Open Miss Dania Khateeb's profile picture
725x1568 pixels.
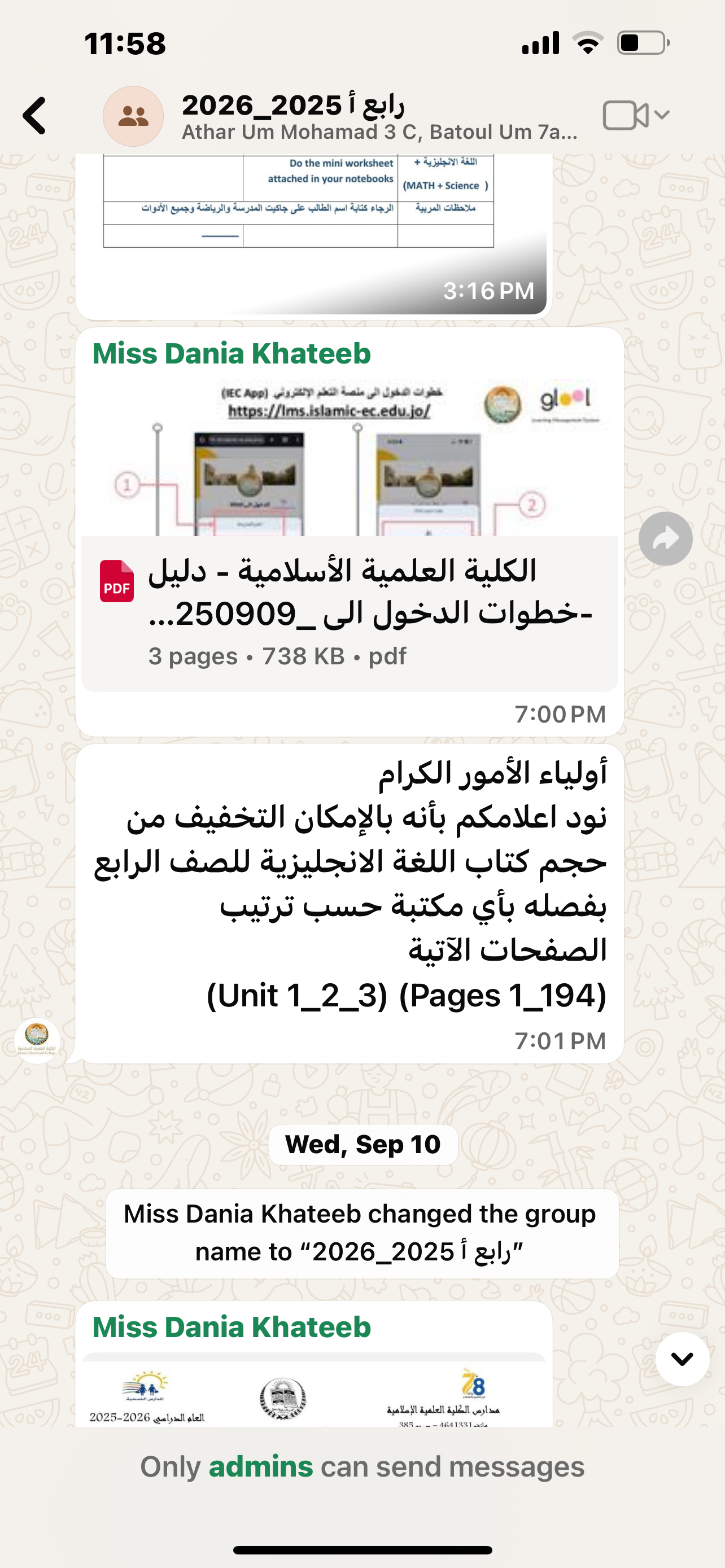(37, 1041)
